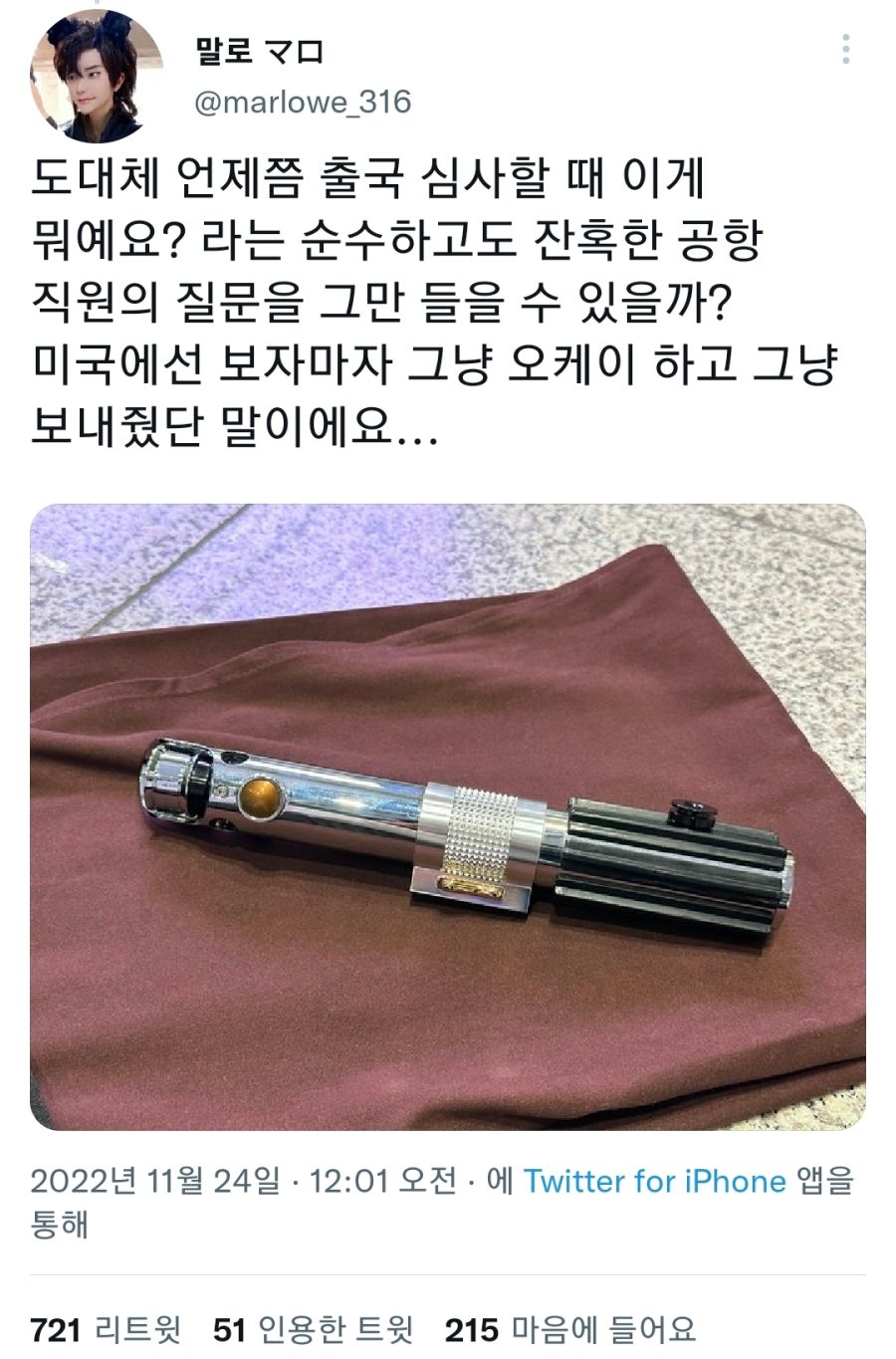View the 215 likes list
Screen dimensions: 896x1359
[x=569, y=1328]
